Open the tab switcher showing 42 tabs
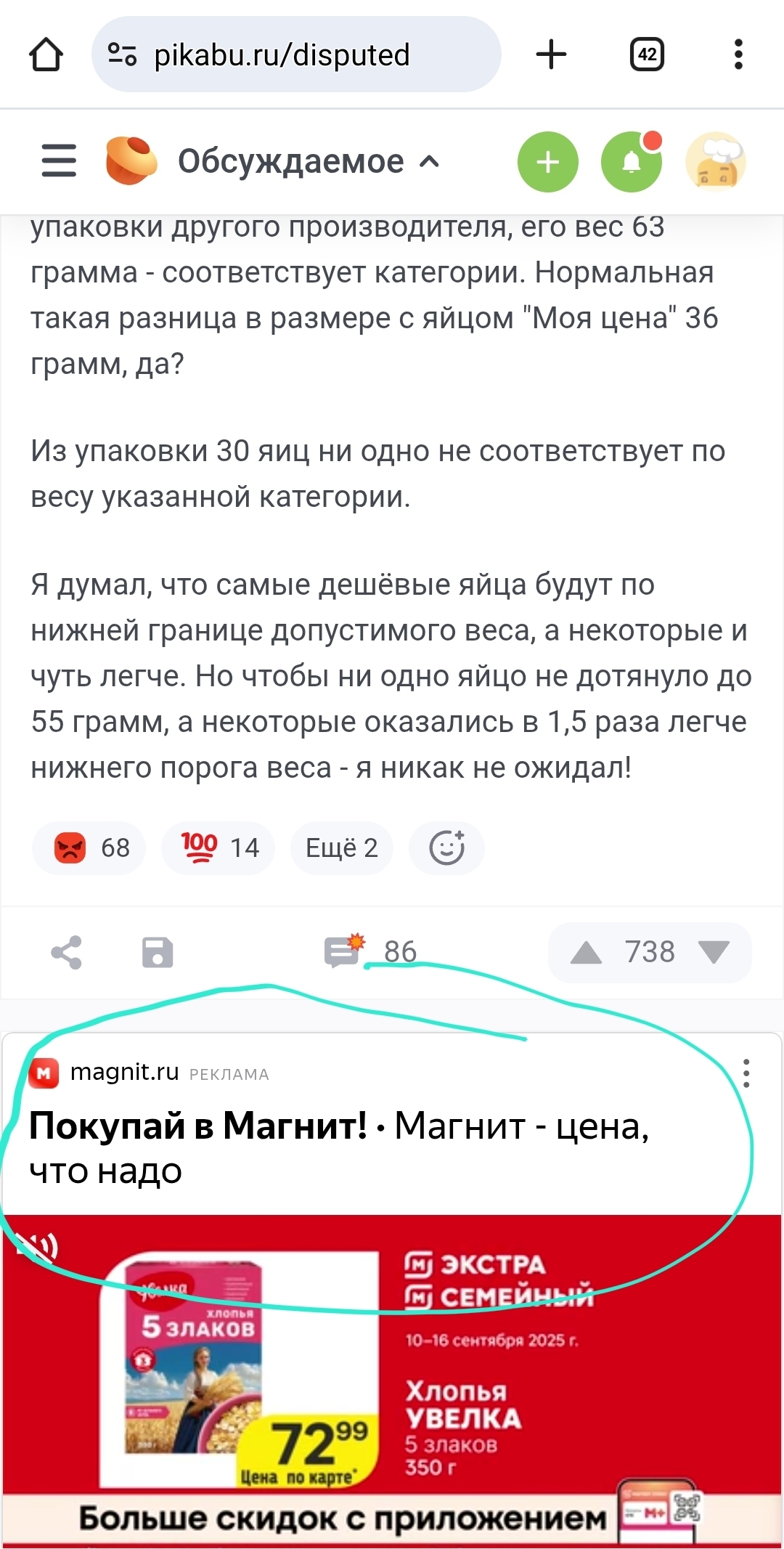 click(x=647, y=54)
